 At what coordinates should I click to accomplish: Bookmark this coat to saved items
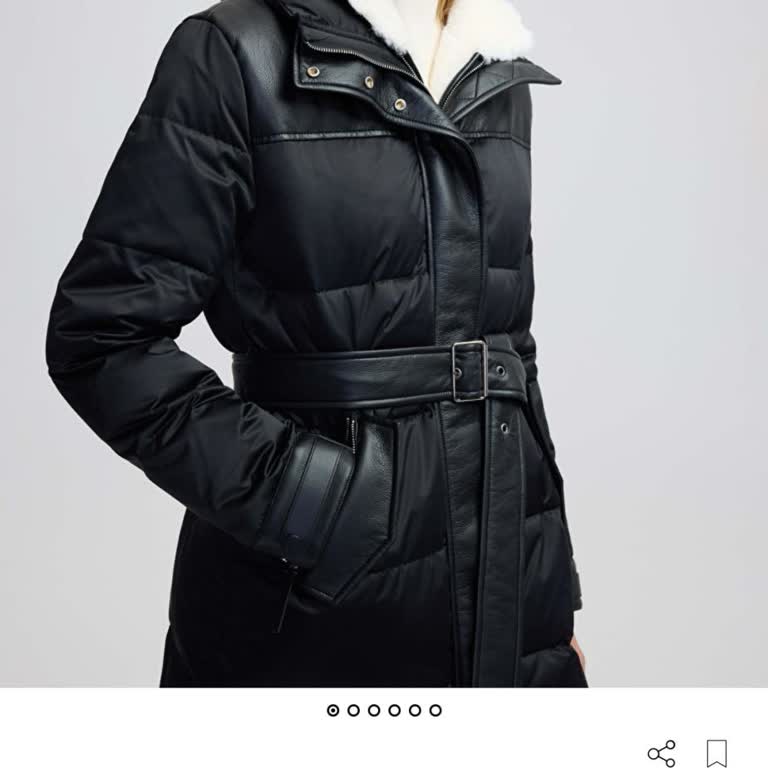coord(716,753)
